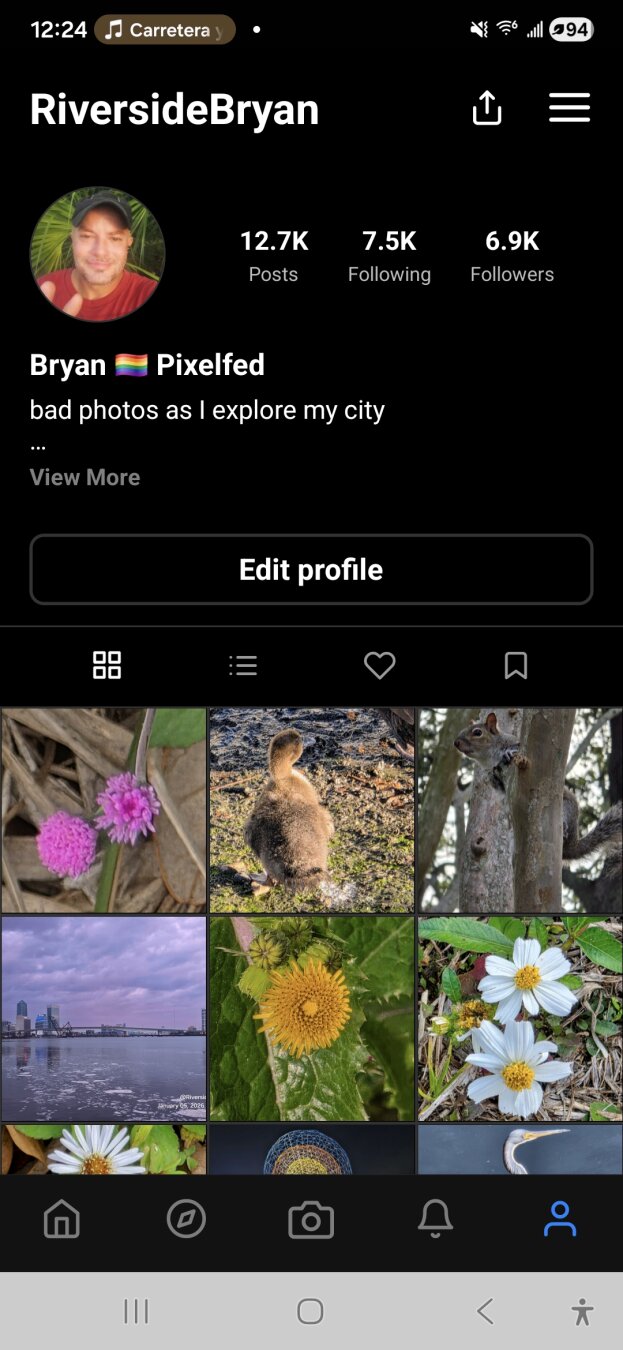Open the duckling photo
Viewport: 623px width, 1350px height.
point(311,810)
